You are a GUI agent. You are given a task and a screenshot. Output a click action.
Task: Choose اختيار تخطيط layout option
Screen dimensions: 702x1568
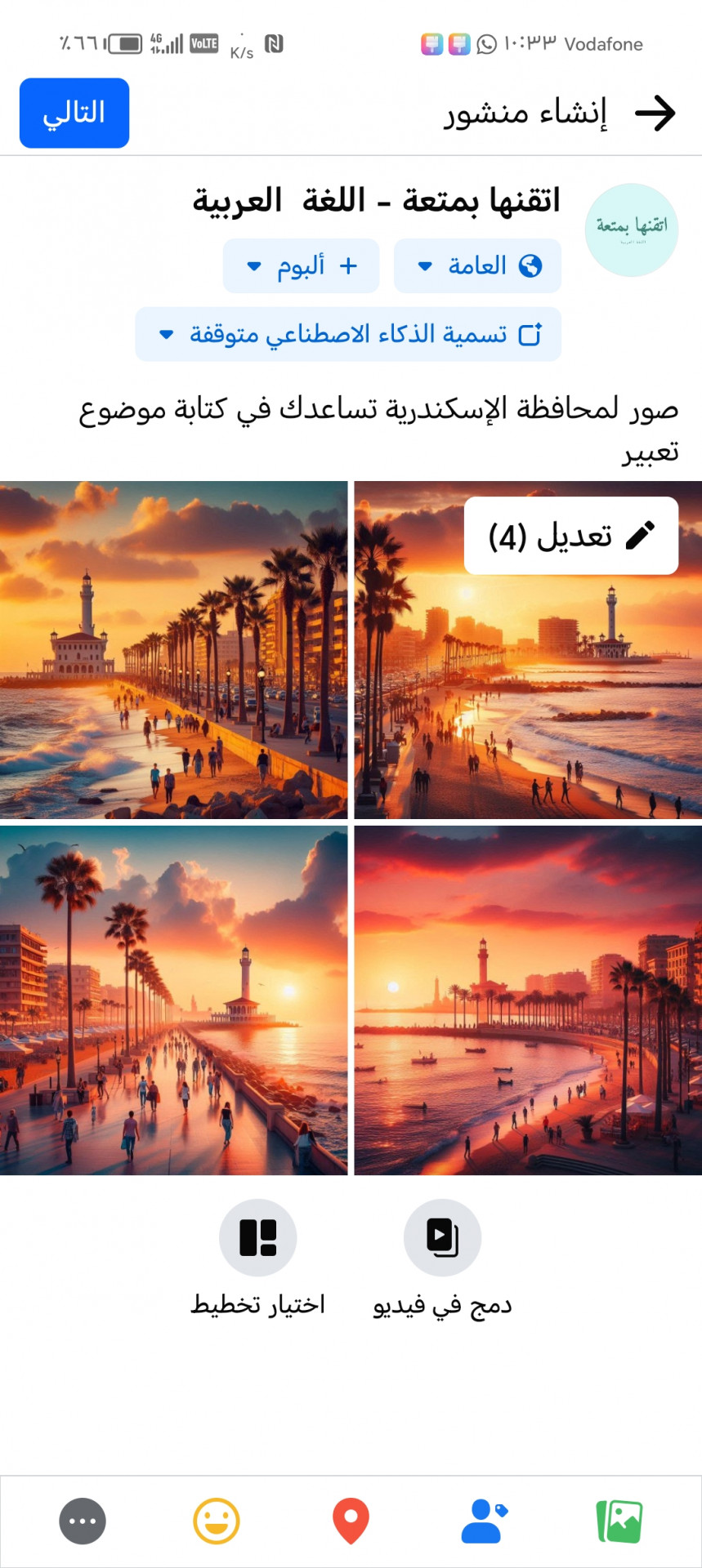pos(258,1238)
